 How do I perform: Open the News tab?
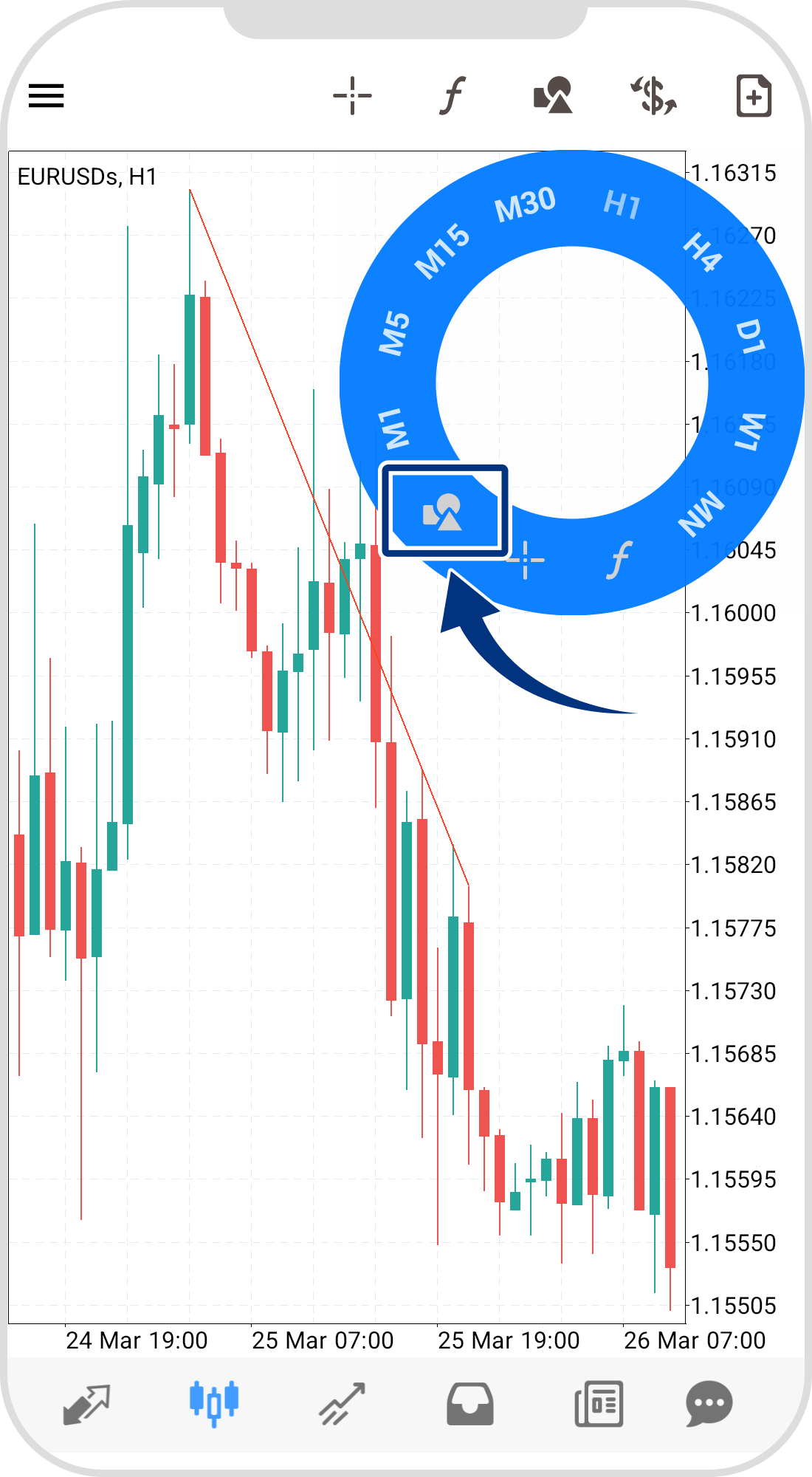pyautogui.click(x=599, y=1403)
